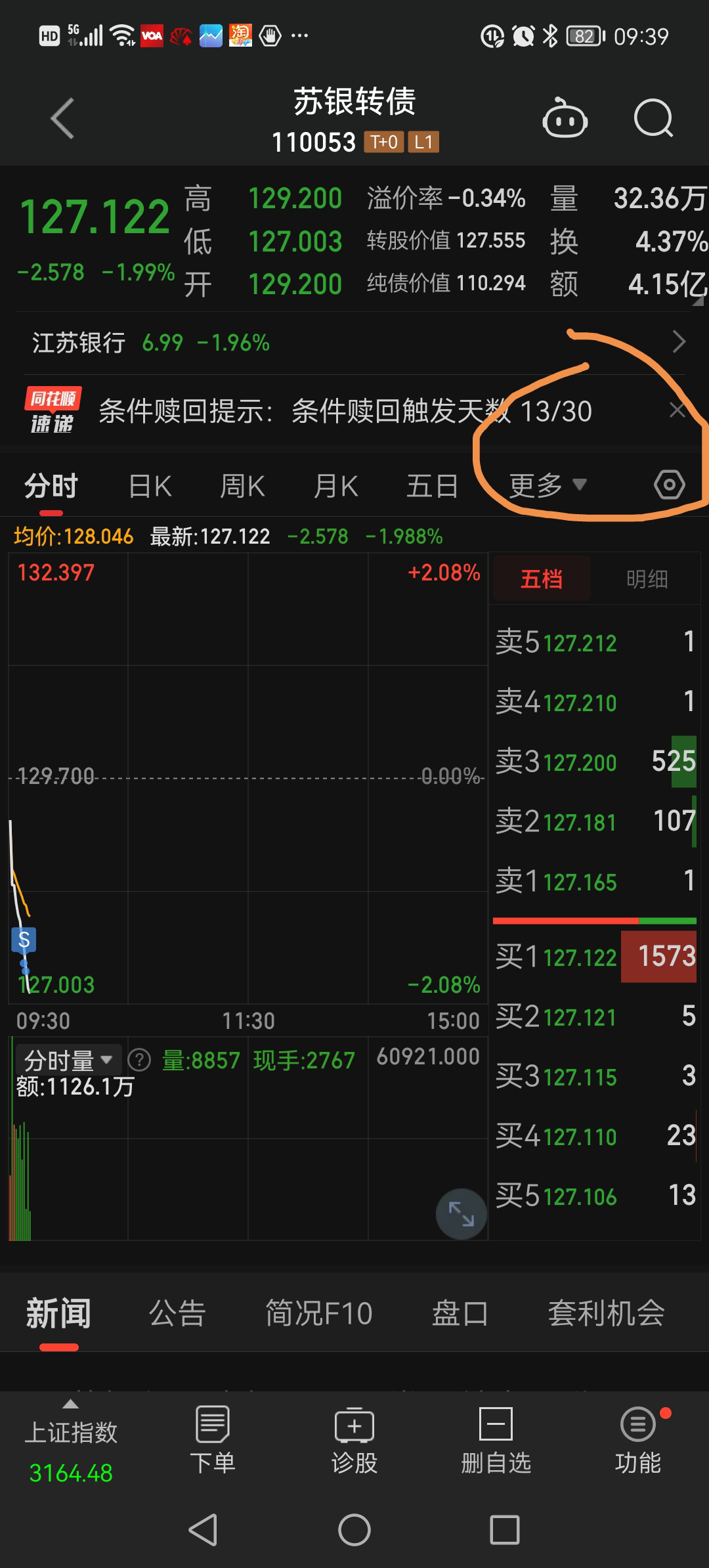Open the search magnifier
The image size is (709, 1568).
coord(653,118)
